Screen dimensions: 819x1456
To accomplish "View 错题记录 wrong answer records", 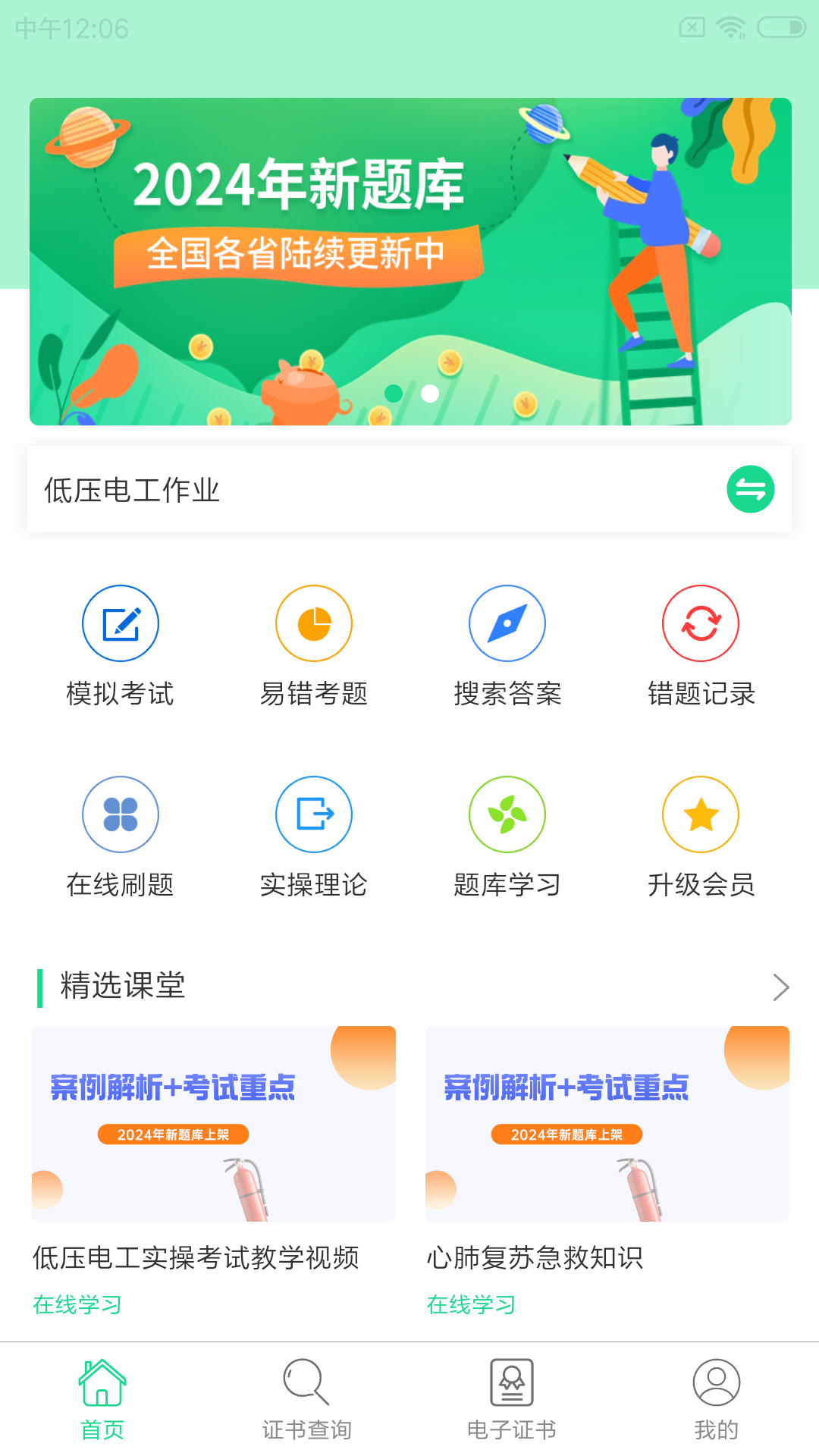I will tap(701, 645).
